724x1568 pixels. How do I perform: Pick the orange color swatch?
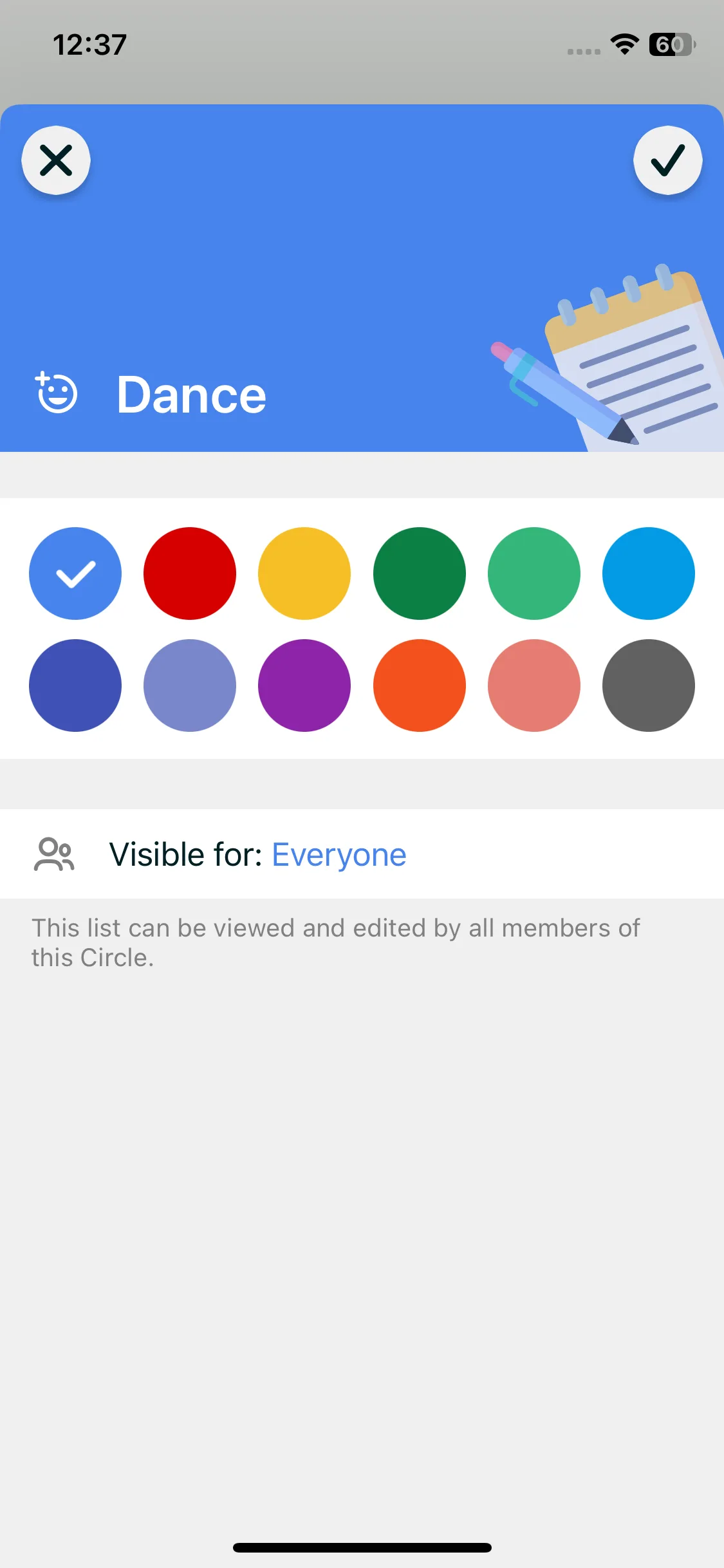pyautogui.click(x=419, y=686)
